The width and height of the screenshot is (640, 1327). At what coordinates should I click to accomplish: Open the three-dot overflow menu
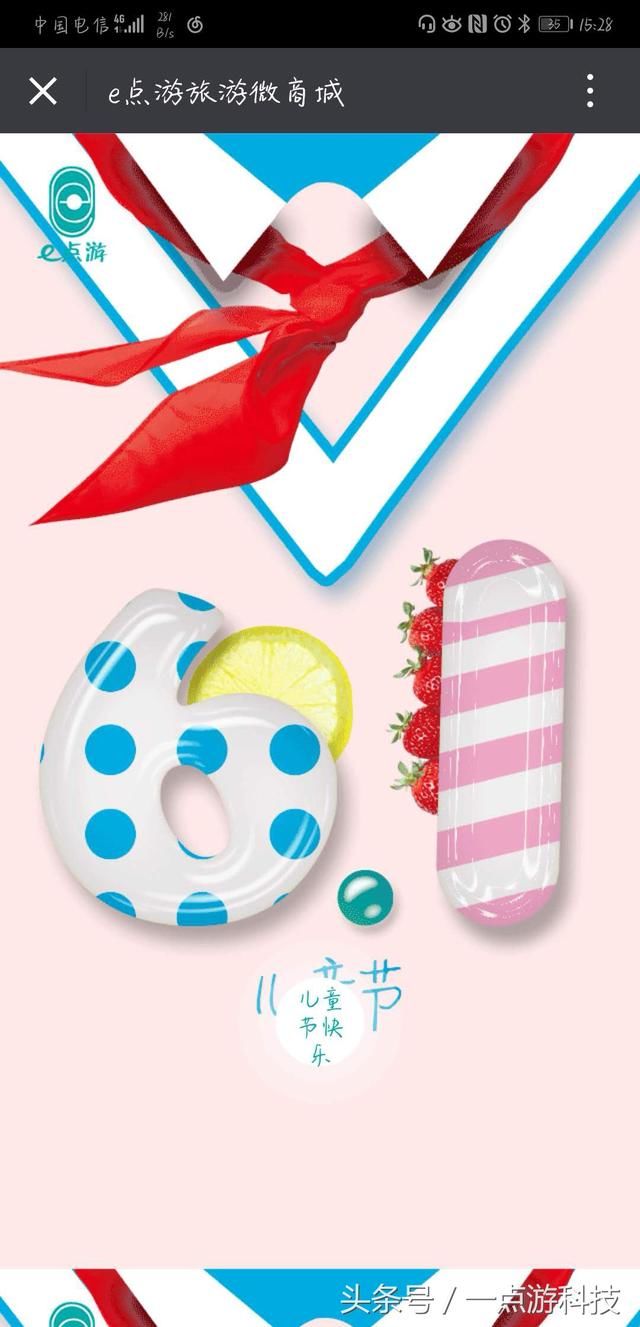pos(590,91)
